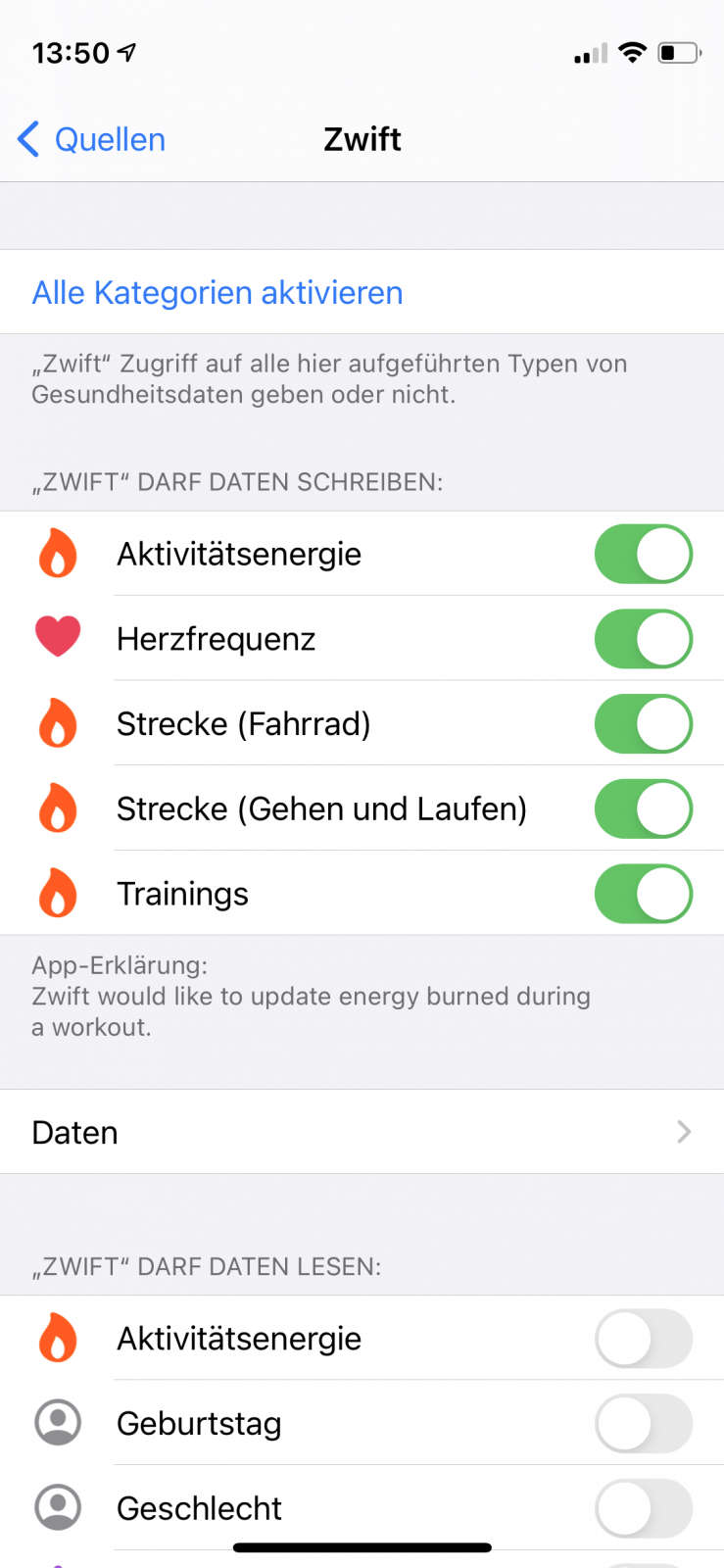Disable the Trainings toggle
The height and width of the screenshot is (1568, 724).
coord(643,894)
